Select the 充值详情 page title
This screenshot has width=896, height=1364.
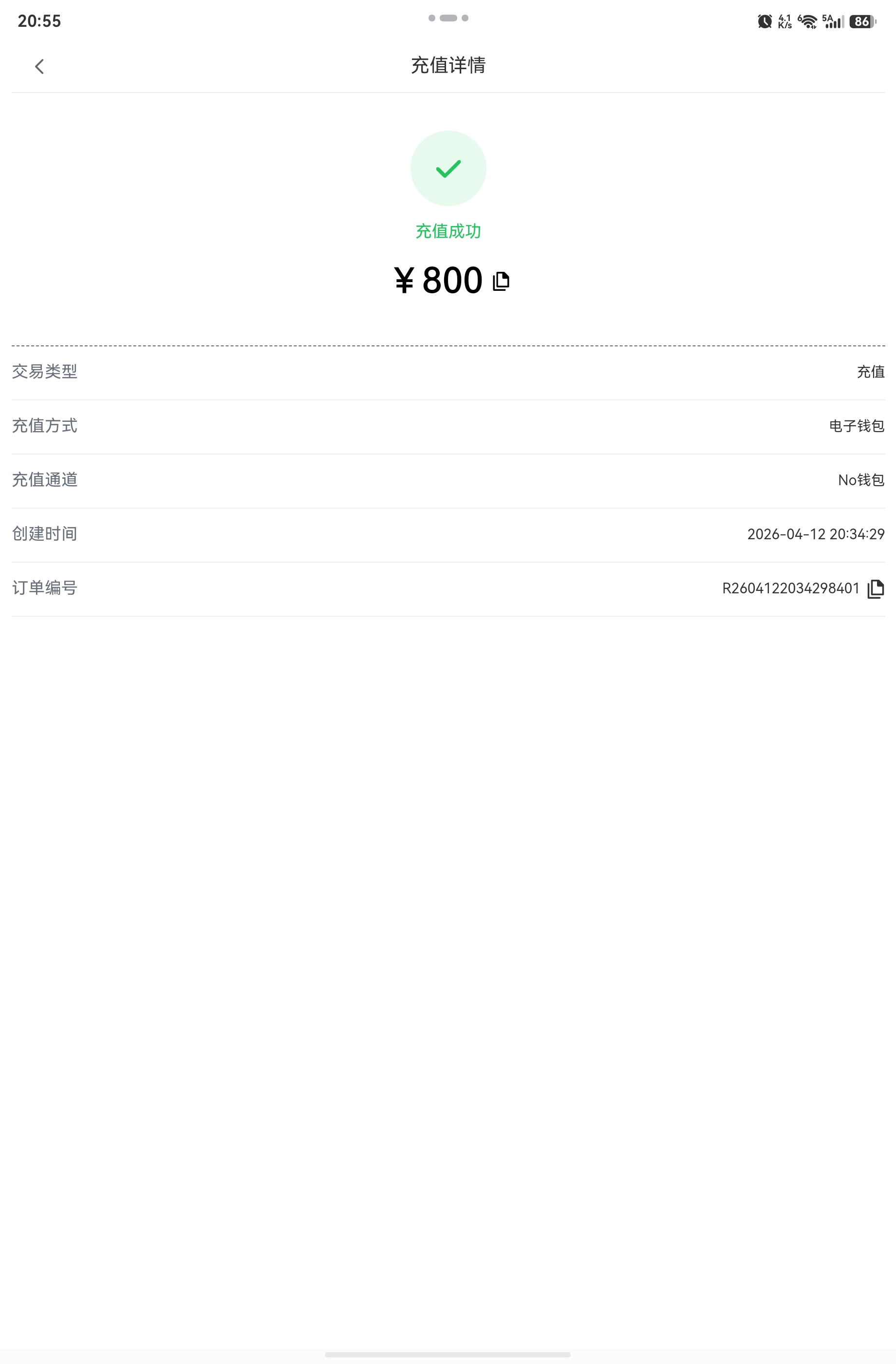448,65
